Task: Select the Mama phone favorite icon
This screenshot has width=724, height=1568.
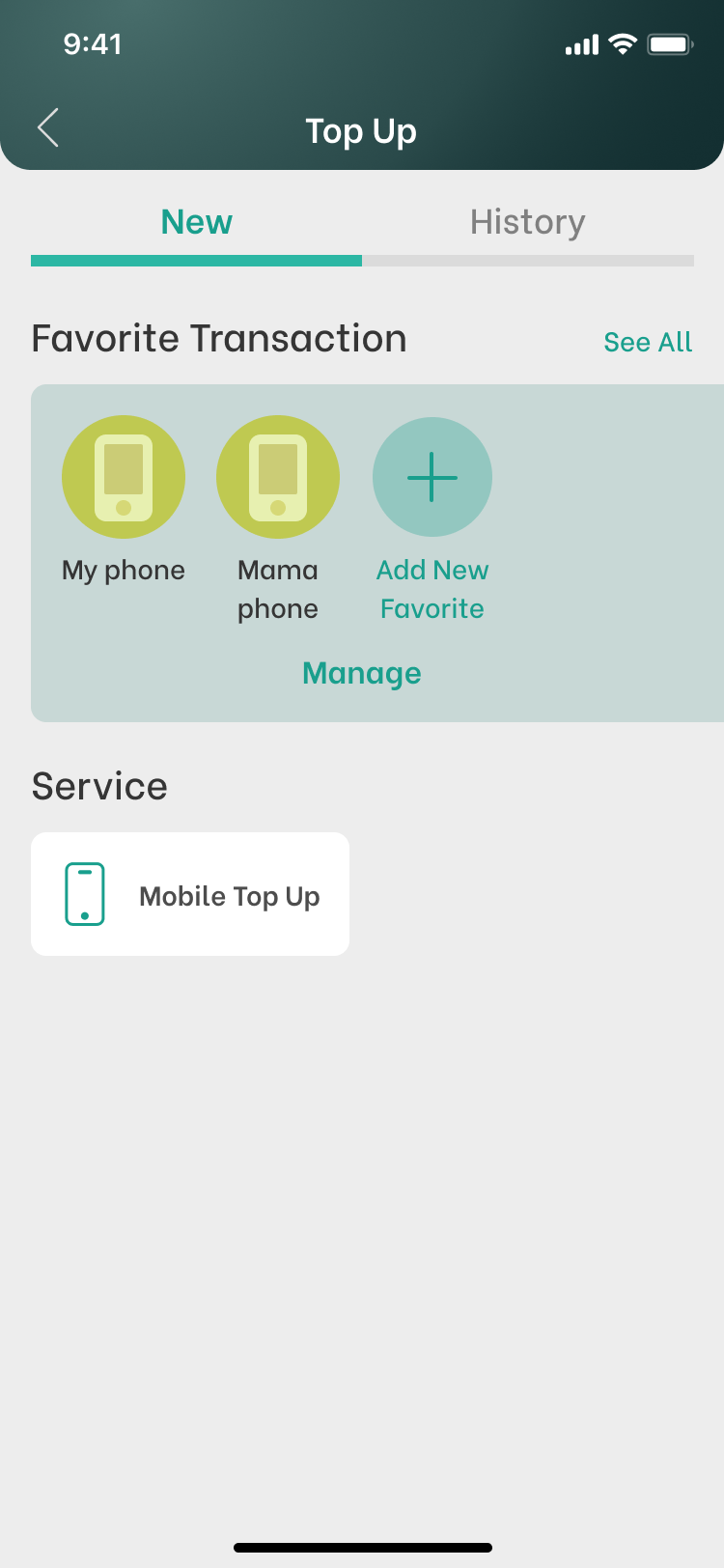Action: [278, 476]
